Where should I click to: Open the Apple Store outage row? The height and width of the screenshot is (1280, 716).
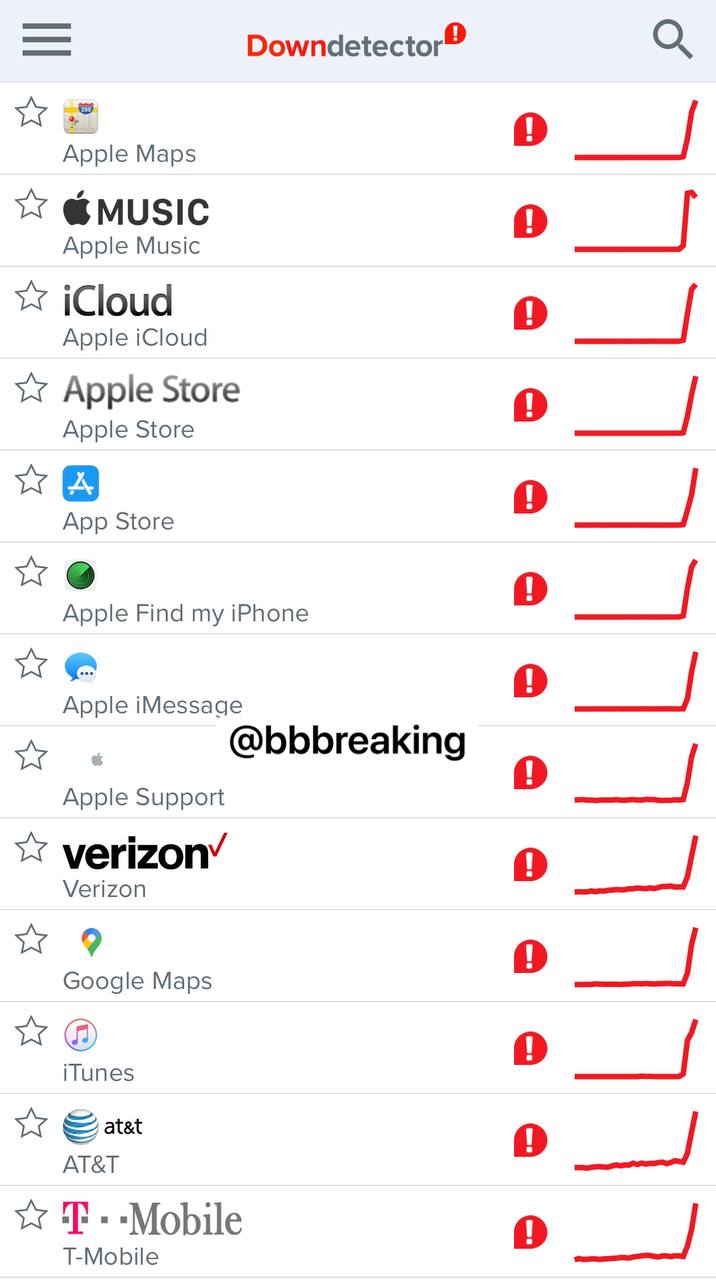300,406
